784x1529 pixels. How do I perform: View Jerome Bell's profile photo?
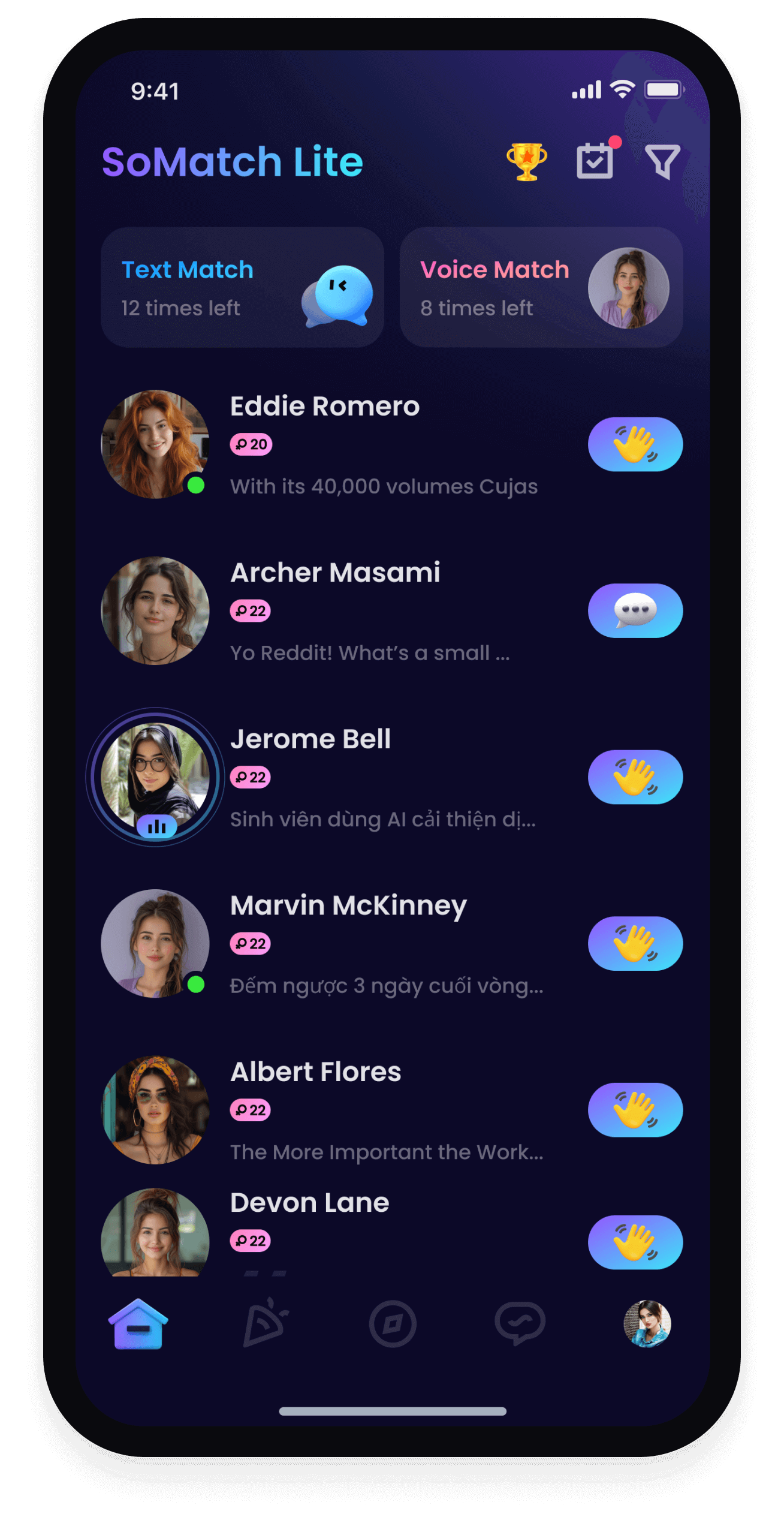[x=155, y=776]
